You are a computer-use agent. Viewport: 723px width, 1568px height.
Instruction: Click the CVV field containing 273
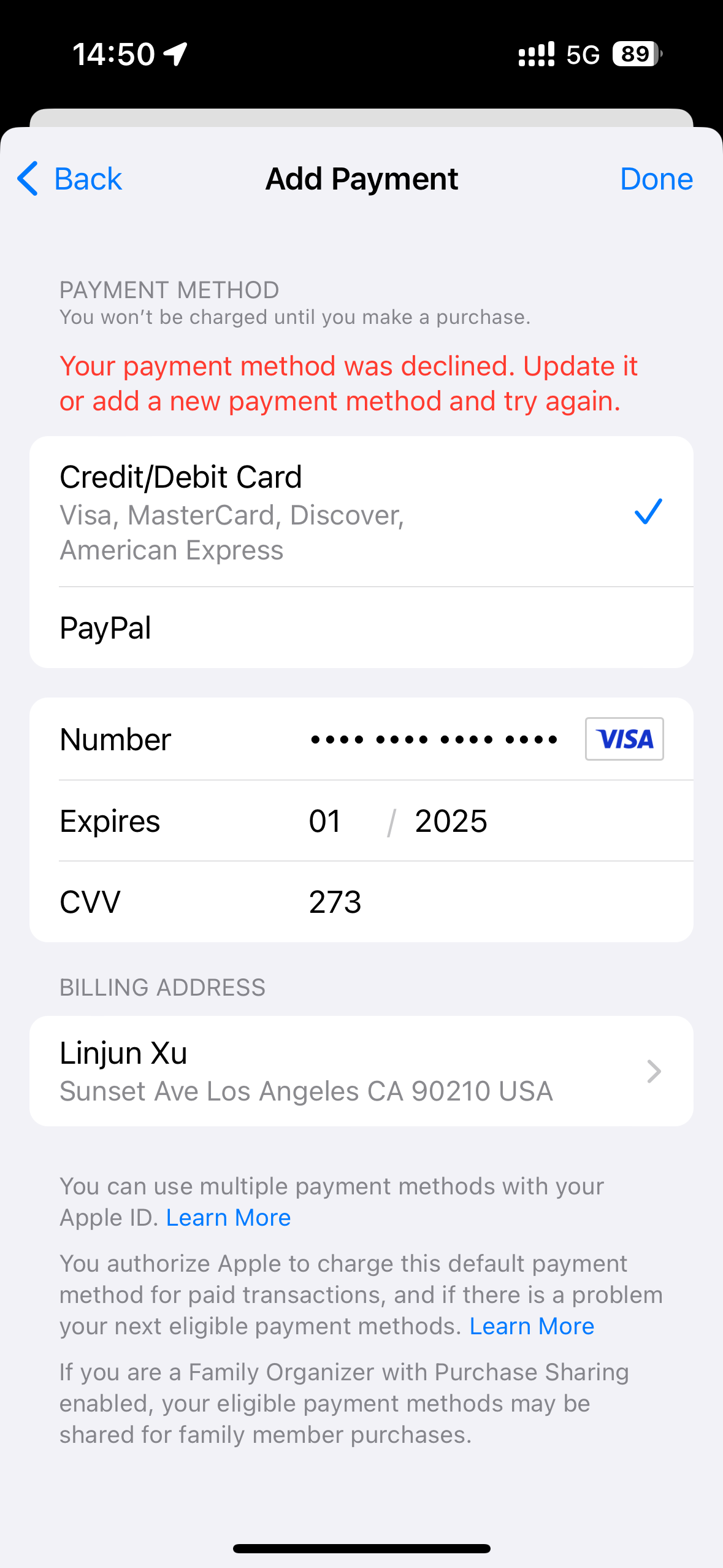tap(335, 901)
